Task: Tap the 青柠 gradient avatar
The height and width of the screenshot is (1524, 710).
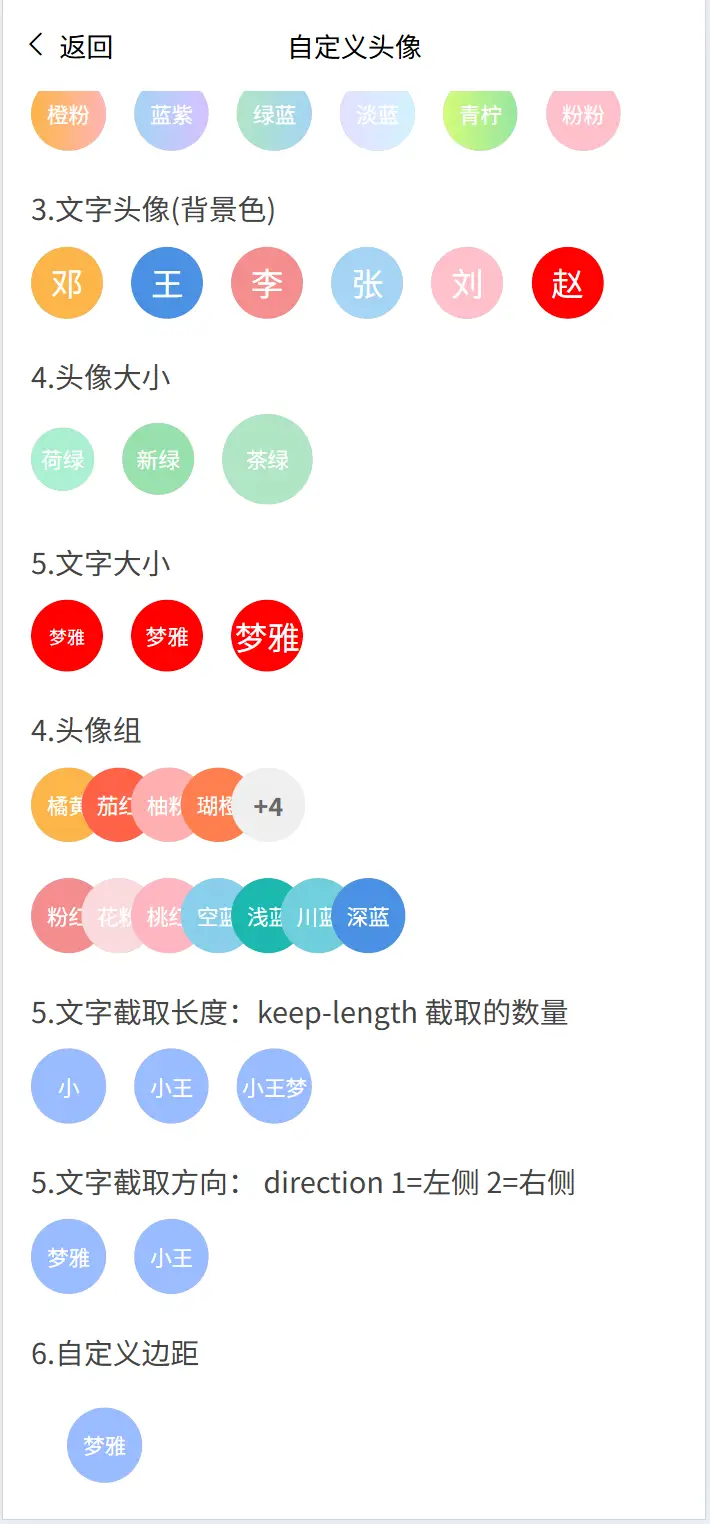Action: point(480,116)
